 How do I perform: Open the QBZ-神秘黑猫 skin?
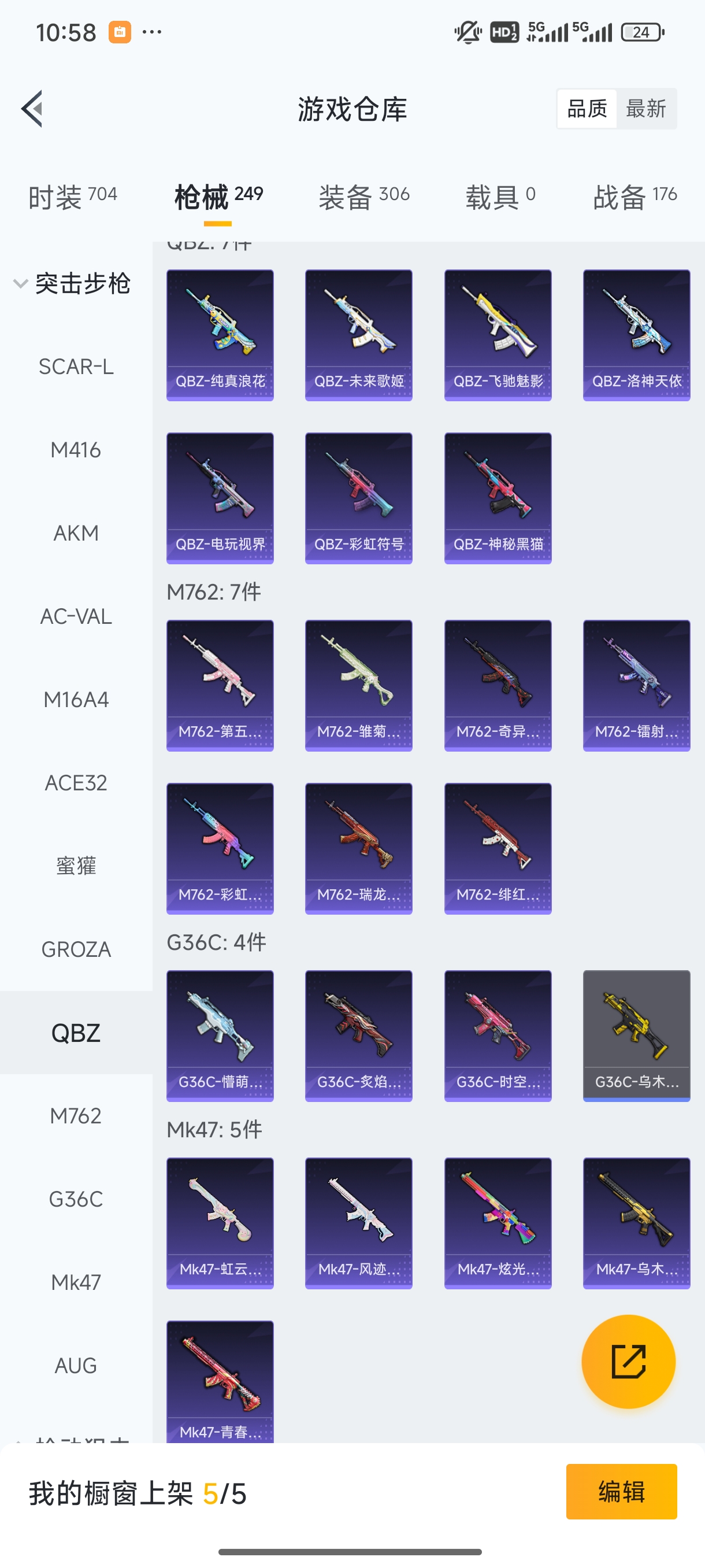(498, 498)
